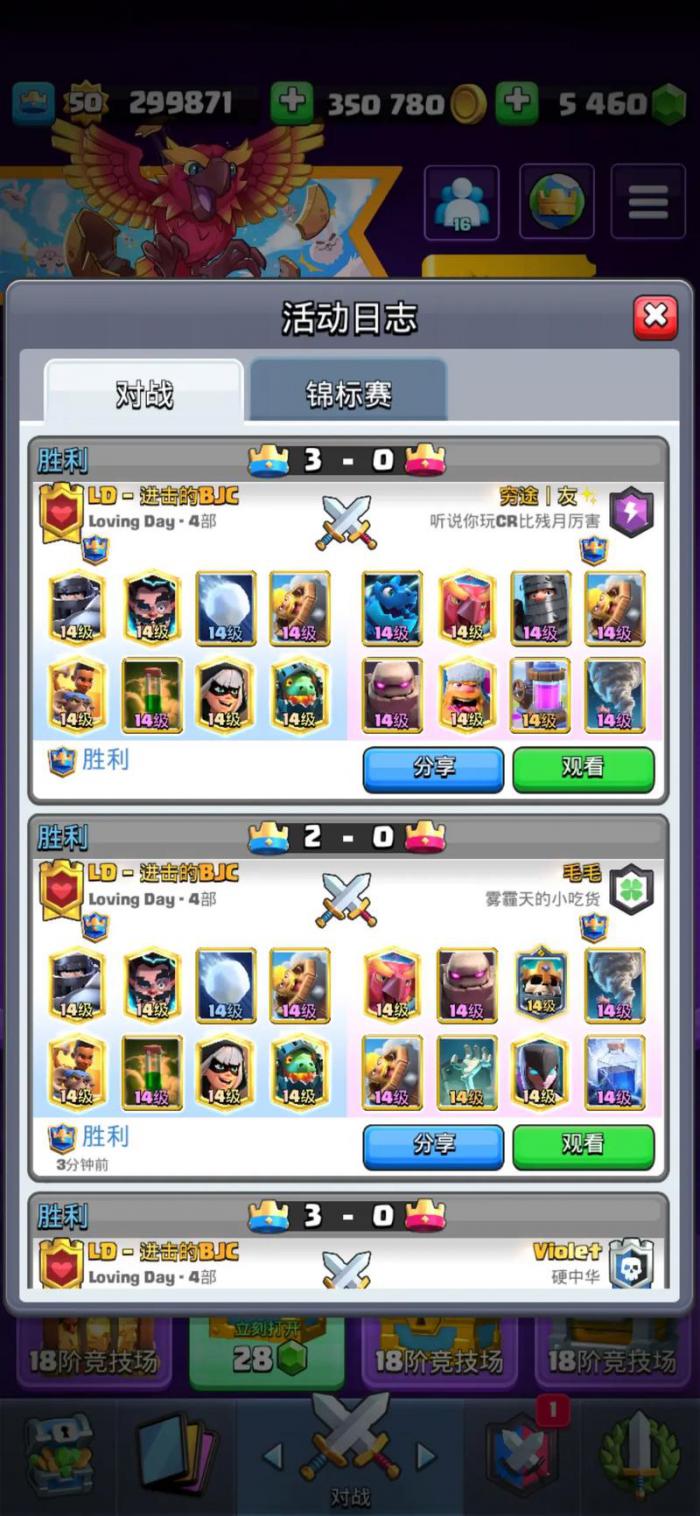This screenshot has width=700, height=1516.
Task: Watch the replay against 穷途|友
Action: 583,768
